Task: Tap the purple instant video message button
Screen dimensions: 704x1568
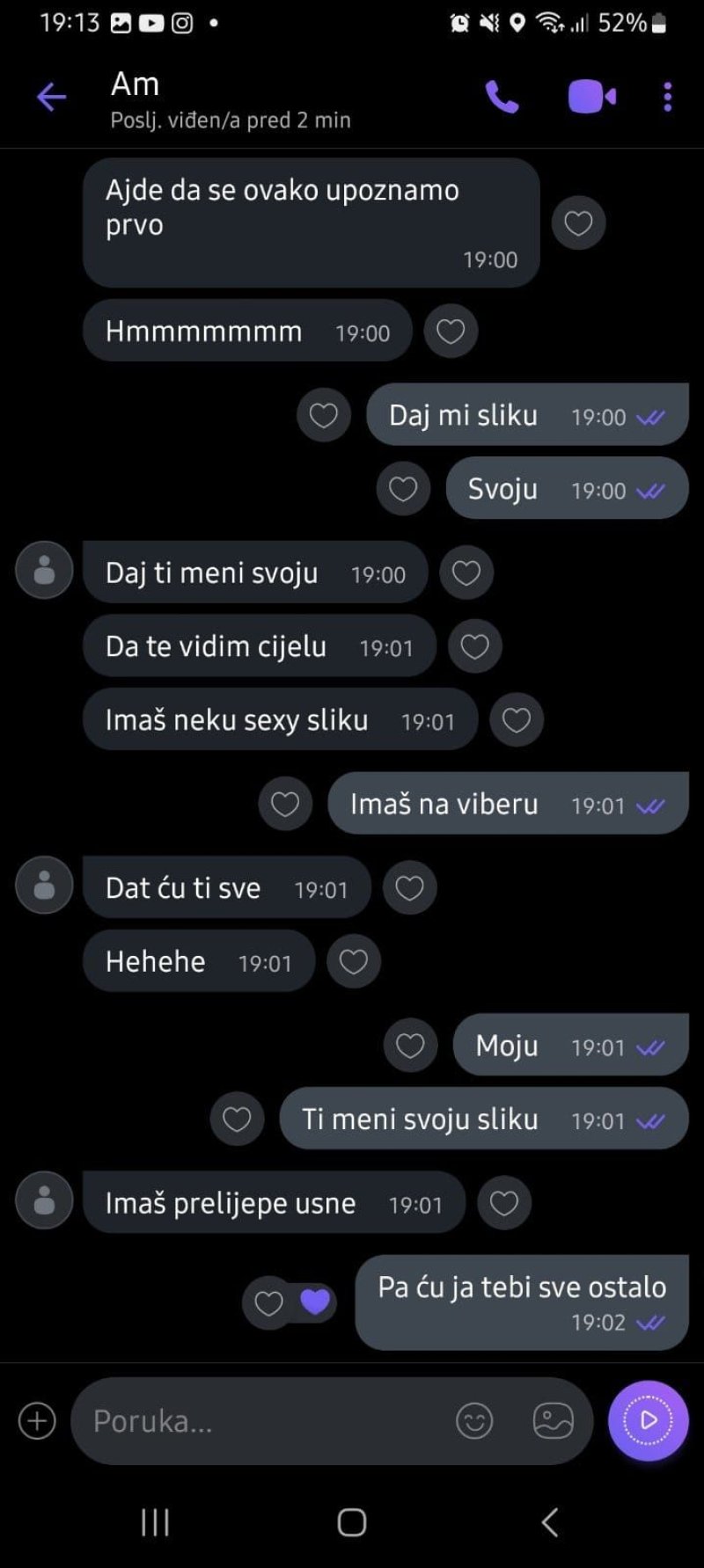Action: pos(648,1420)
